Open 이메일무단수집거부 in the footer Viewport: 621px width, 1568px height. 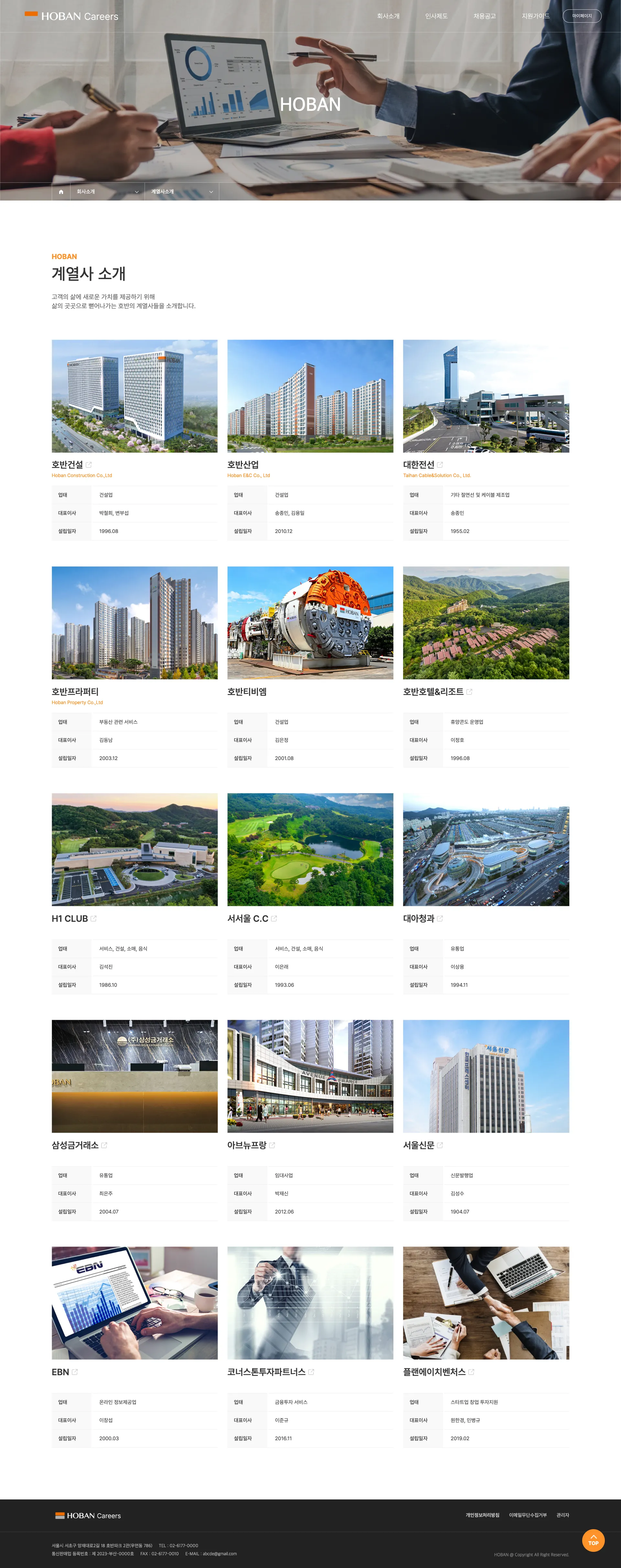click(527, 1515)
